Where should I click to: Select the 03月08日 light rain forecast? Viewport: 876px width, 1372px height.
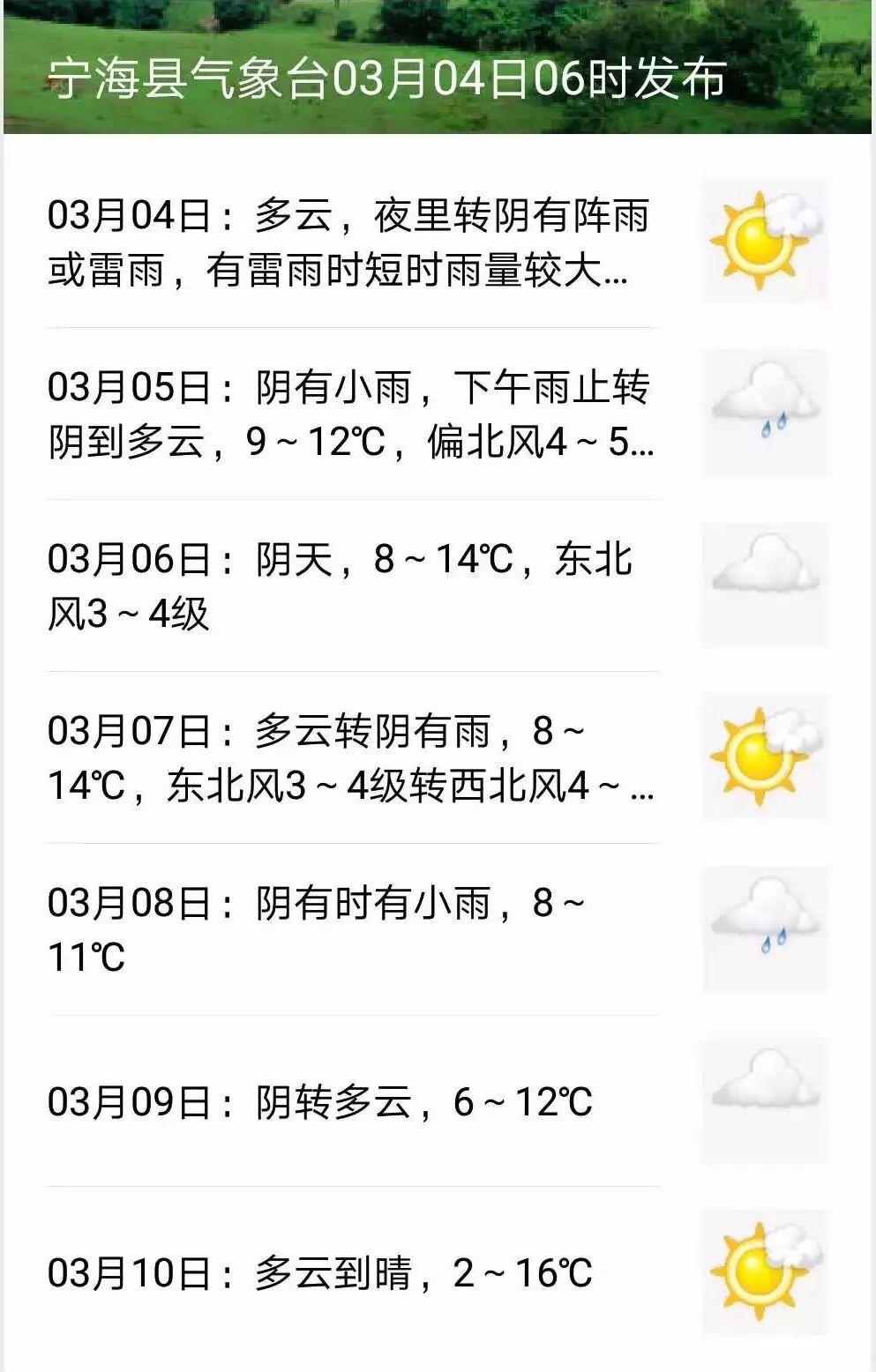438,929
